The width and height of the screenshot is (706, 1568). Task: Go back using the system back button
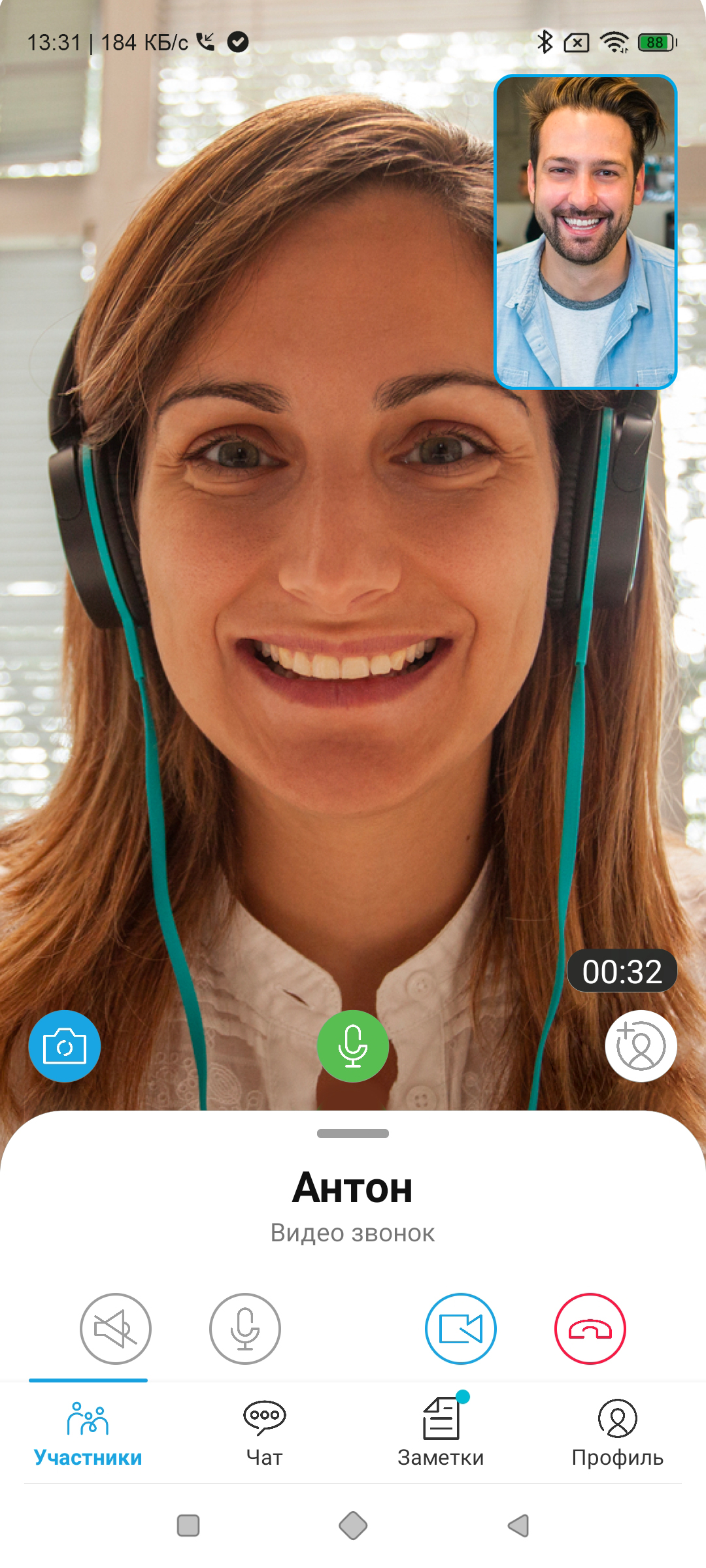518,1526
